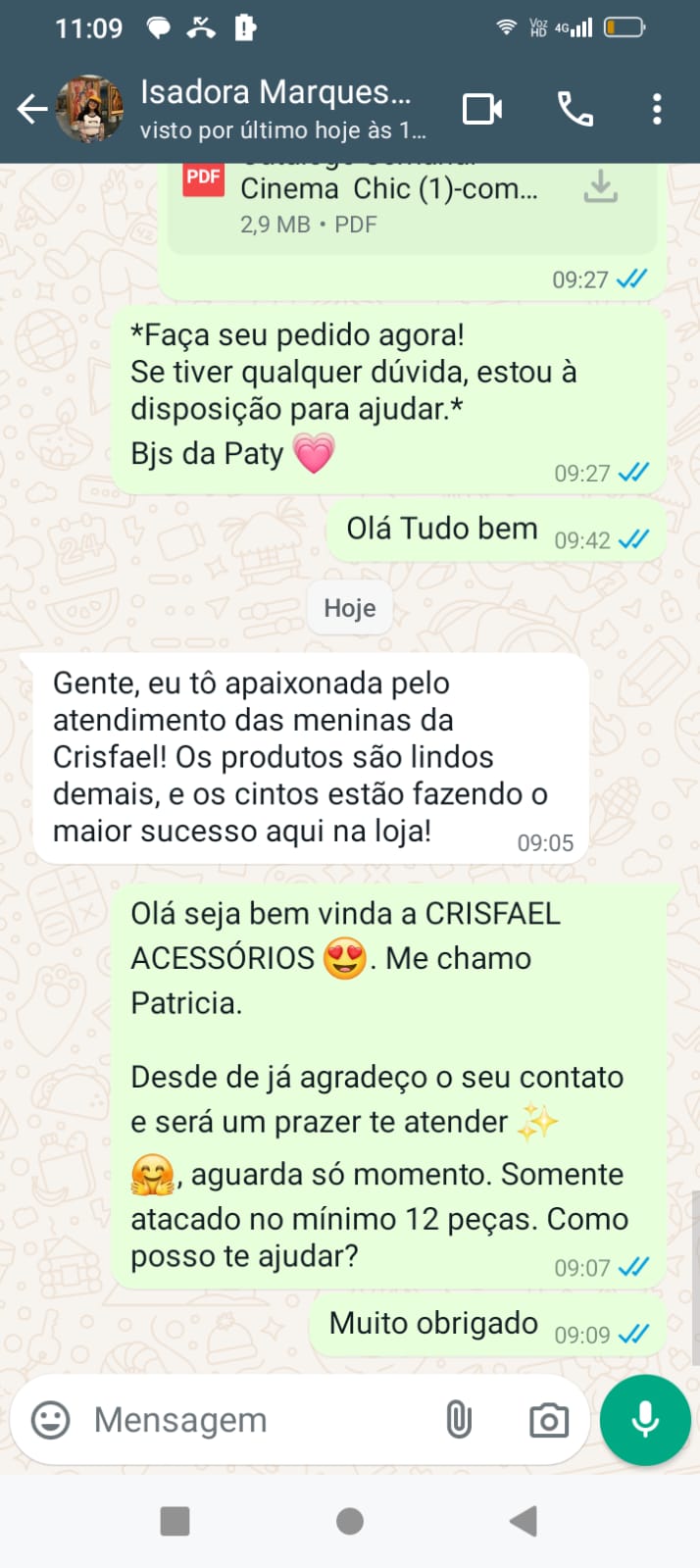Download the Cinema Chic PDF file
Image resolution: width=700 pixels, height=1568 pixels.
tap(601, 186)
